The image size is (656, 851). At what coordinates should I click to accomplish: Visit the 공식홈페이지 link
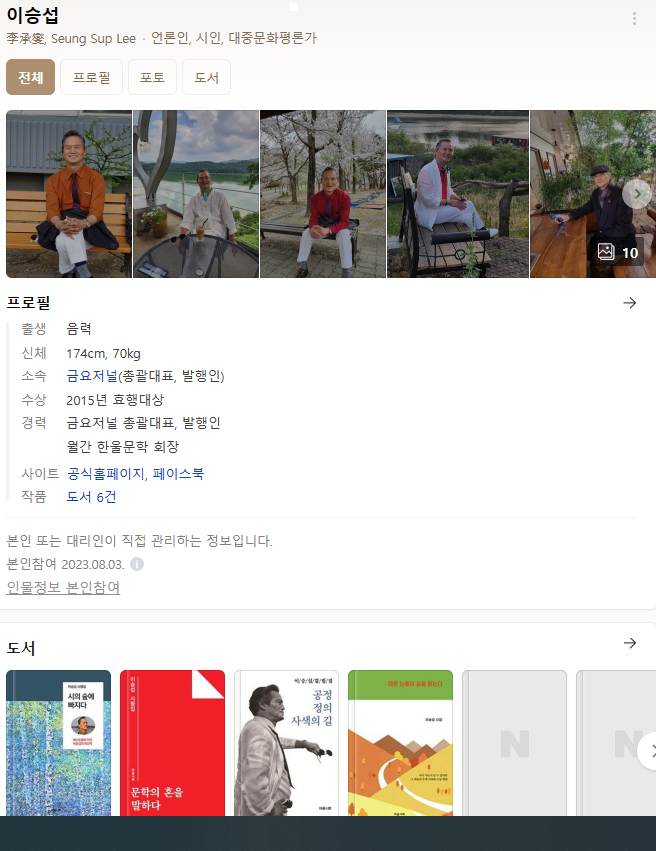point(106,474)
